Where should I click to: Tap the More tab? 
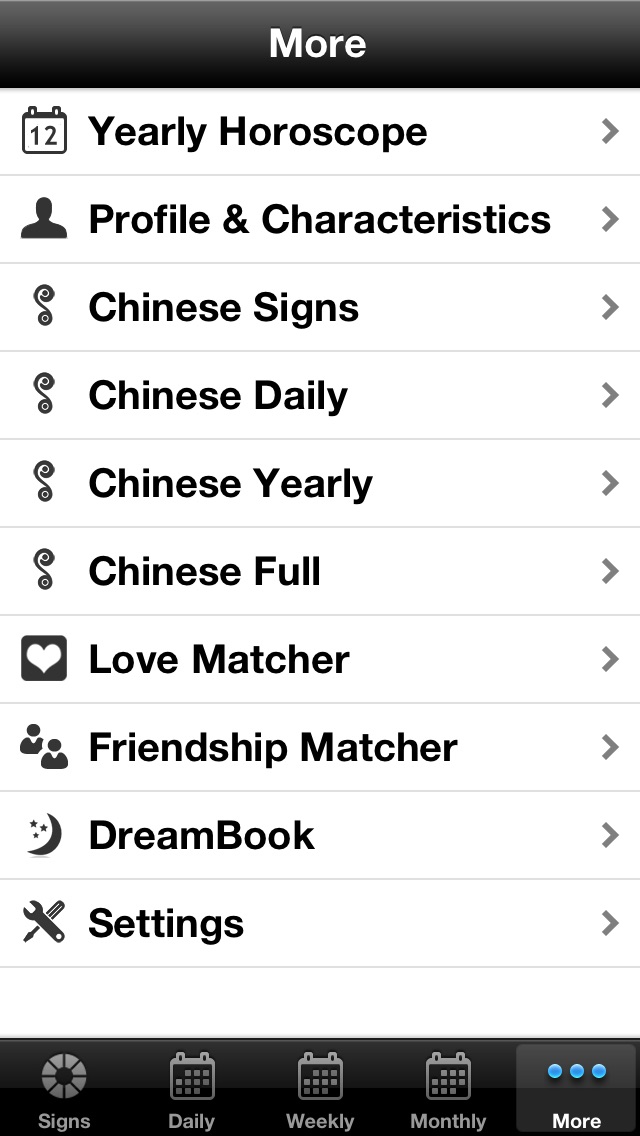[576, 1089]
